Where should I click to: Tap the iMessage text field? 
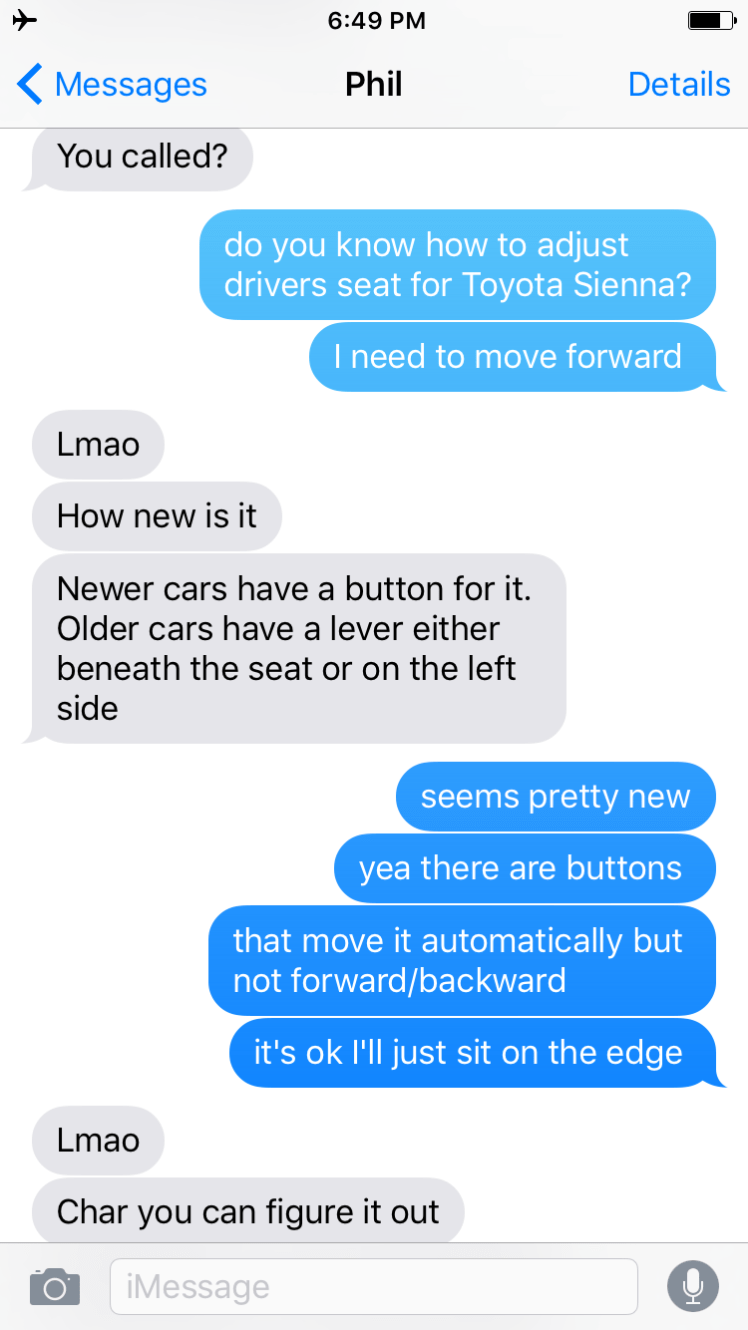click(373, 1286)
